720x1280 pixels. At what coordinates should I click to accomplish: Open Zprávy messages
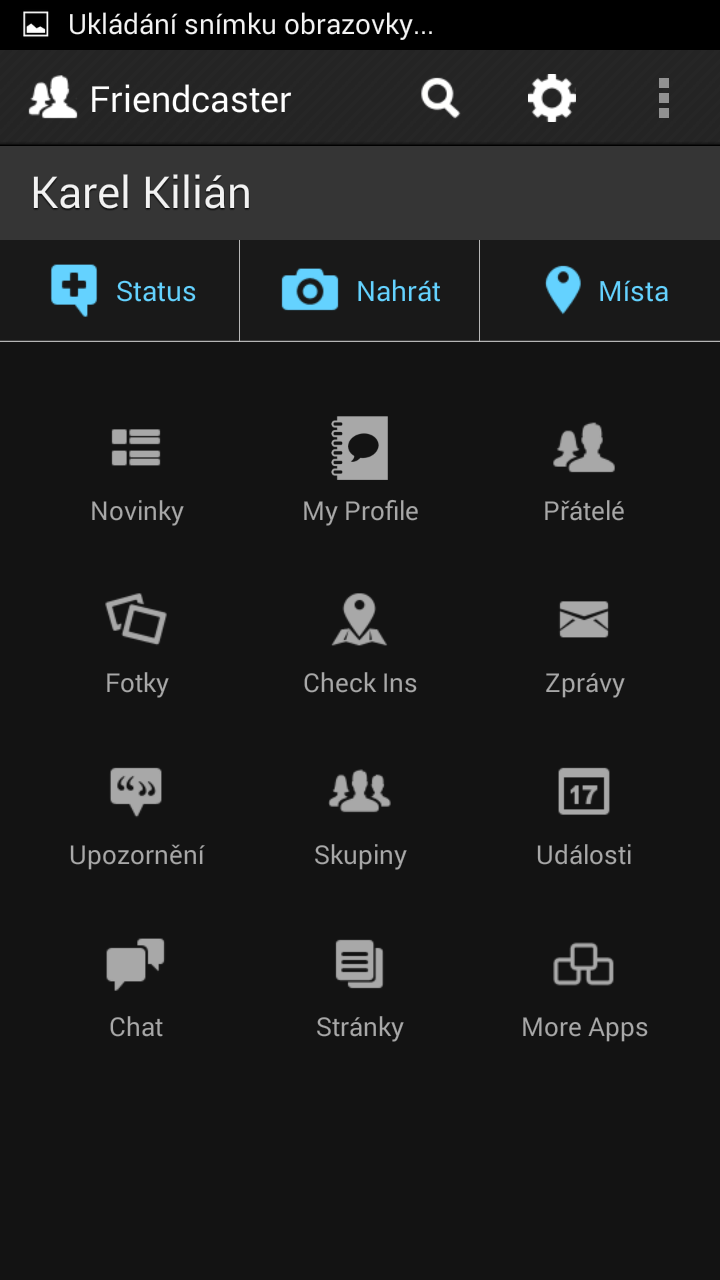(584, 643)
